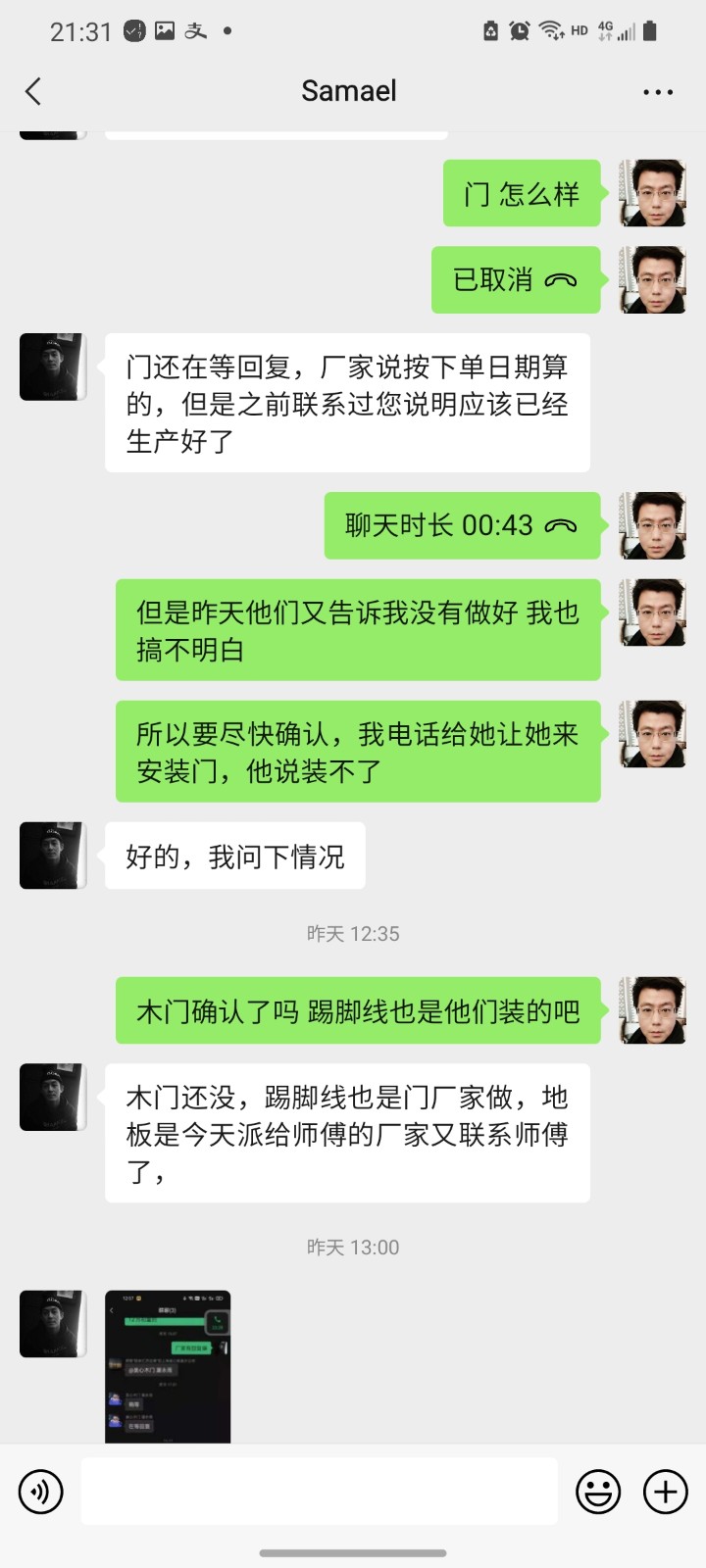The image size is (706, 1568).
Task: Open Samael's profile from avatar beside 好的，我问下情况
Action: click(x=53, y=856)
